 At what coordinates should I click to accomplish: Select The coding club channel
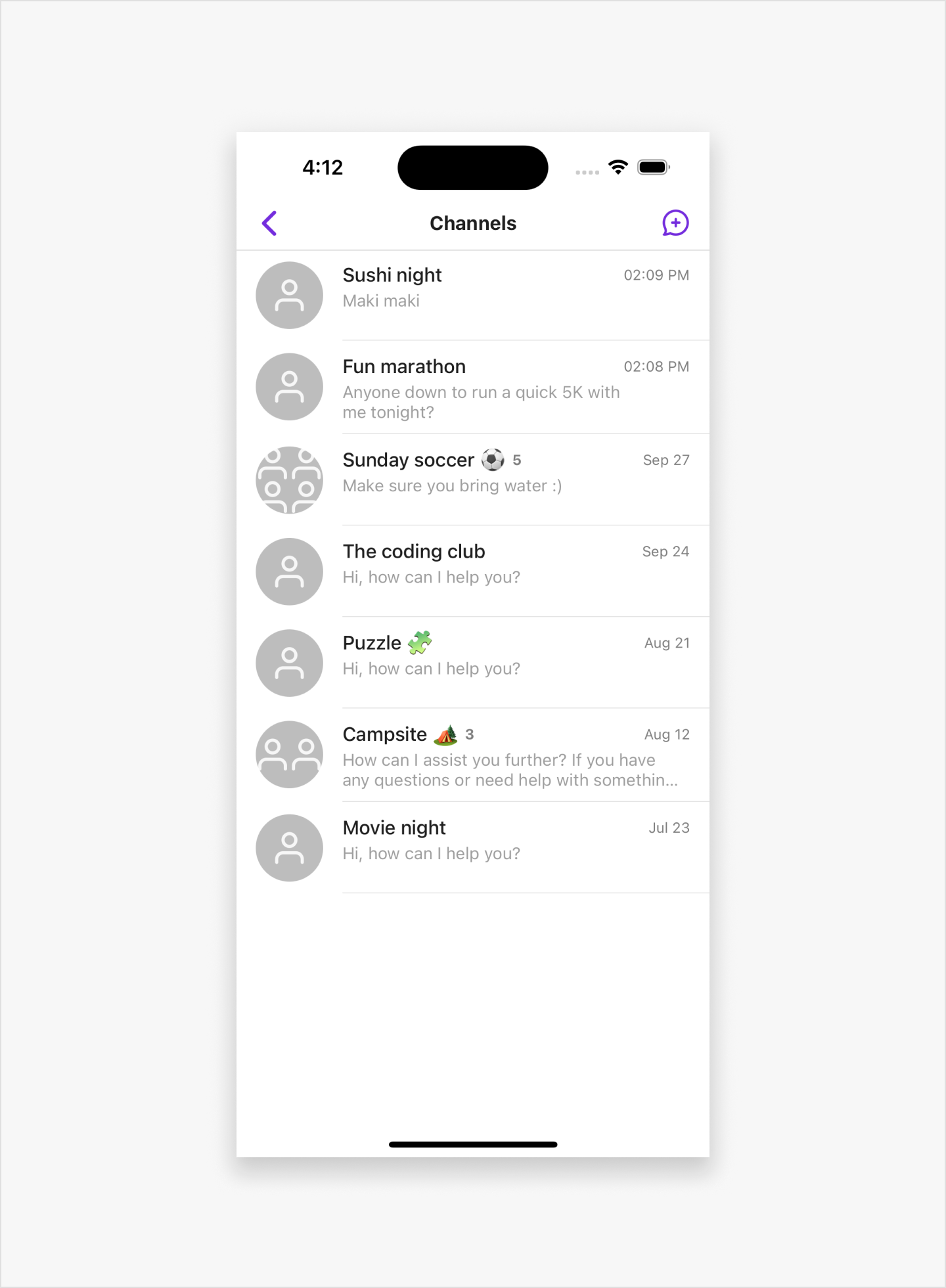pos(473,571)
